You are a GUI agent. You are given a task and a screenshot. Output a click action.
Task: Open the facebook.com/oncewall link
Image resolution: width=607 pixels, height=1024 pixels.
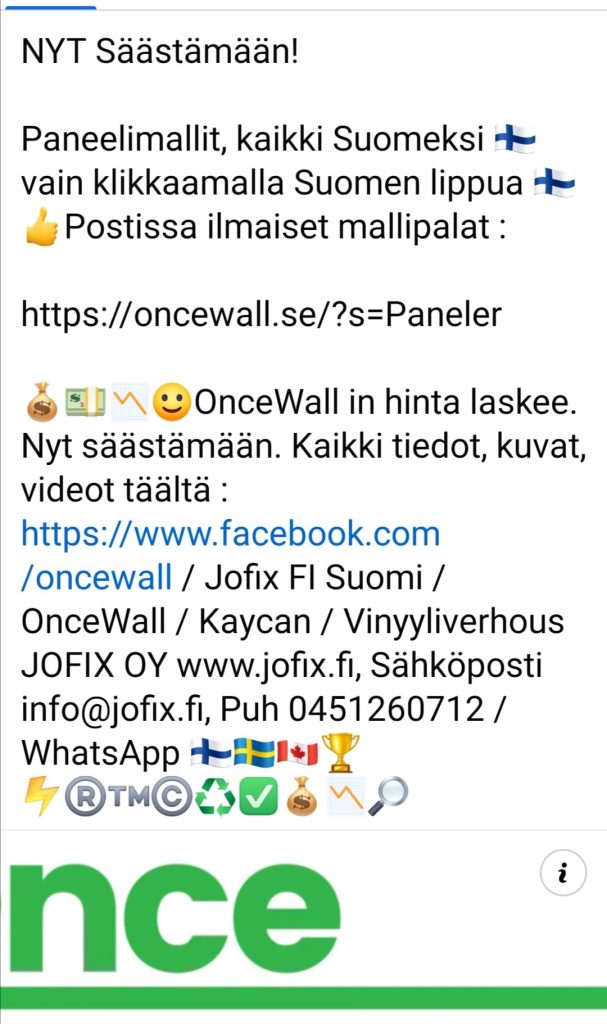[230, 534]
